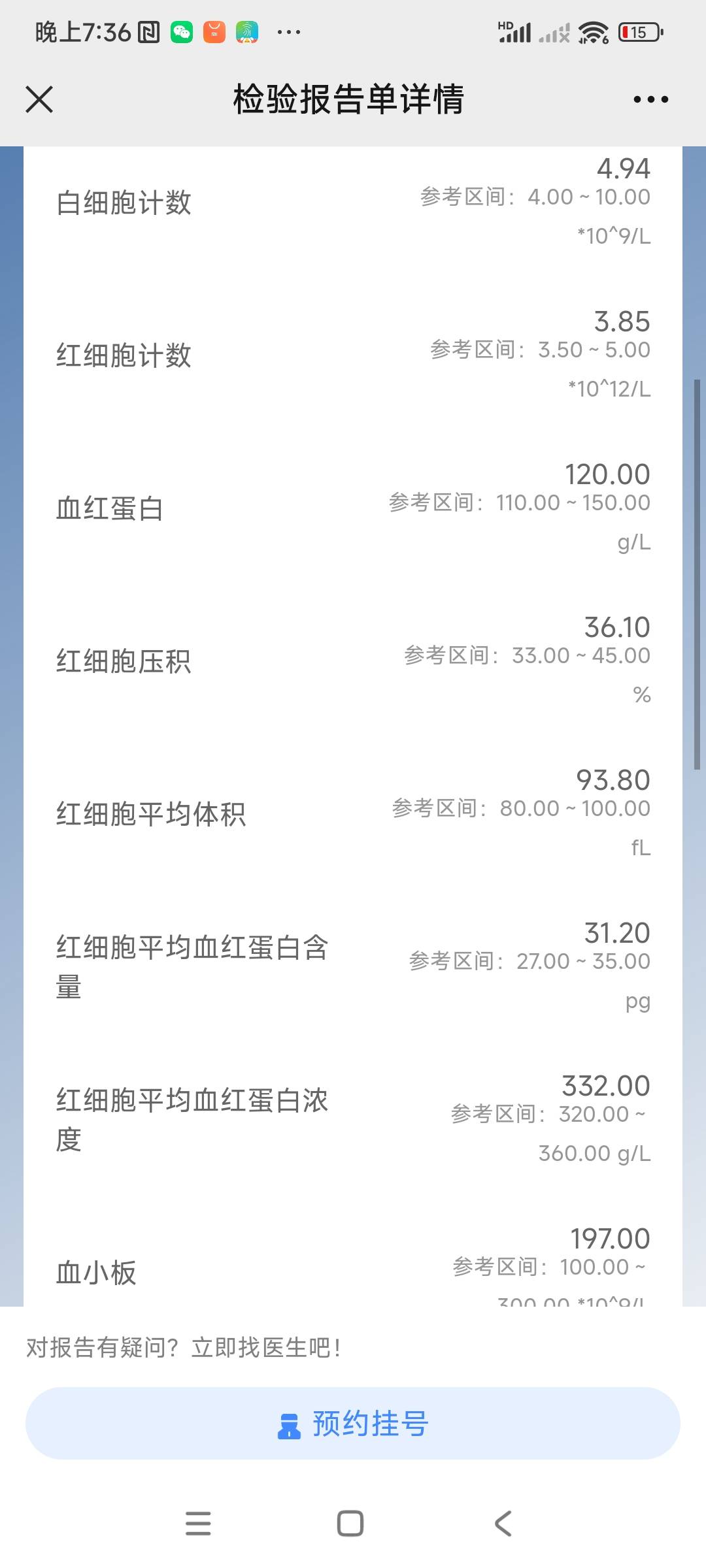
Task: Tap the cellular signal strength icon
Action: pyautogui.click(x=516, y=31)
